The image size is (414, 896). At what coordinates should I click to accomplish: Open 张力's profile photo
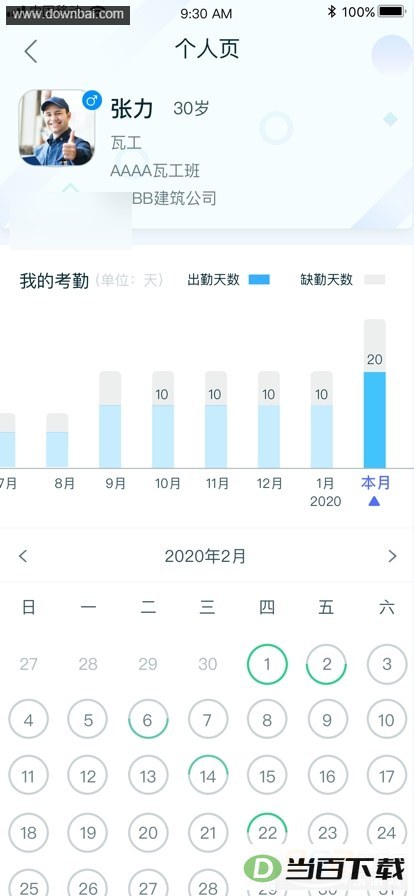[57, 127]
